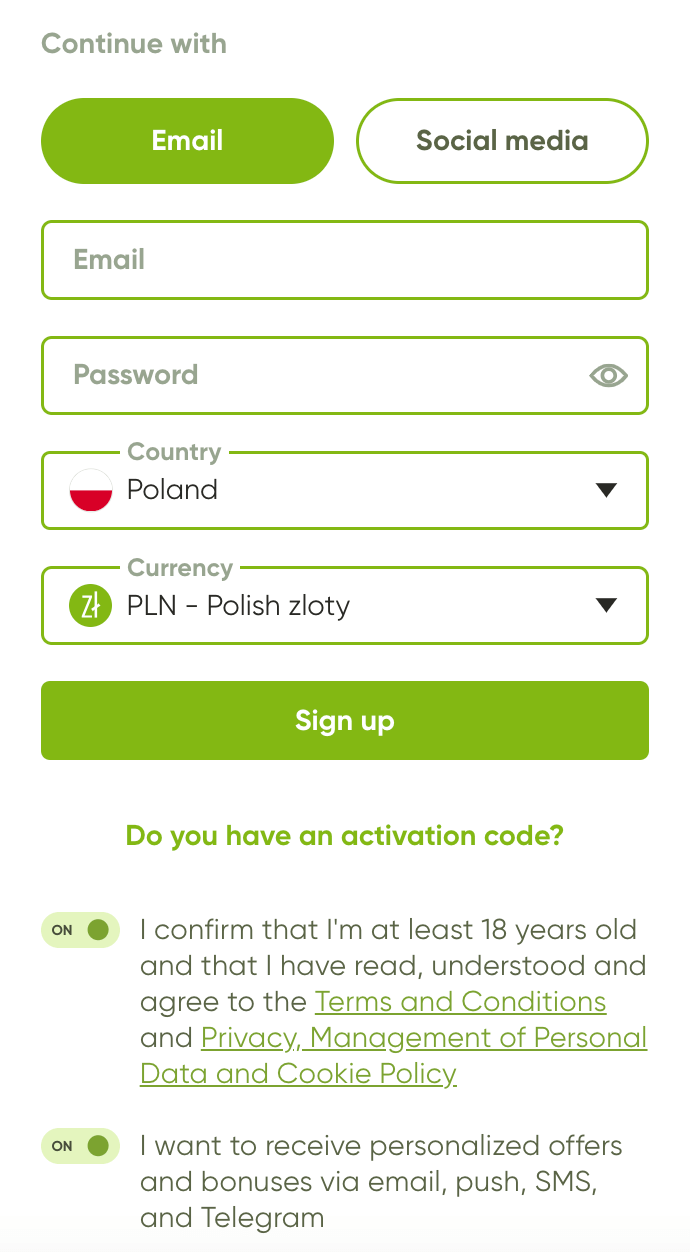The image size is (690, 1252).
Task: Disable personalized offers and bonuses switch
Action: click(x=80, y=1146)
